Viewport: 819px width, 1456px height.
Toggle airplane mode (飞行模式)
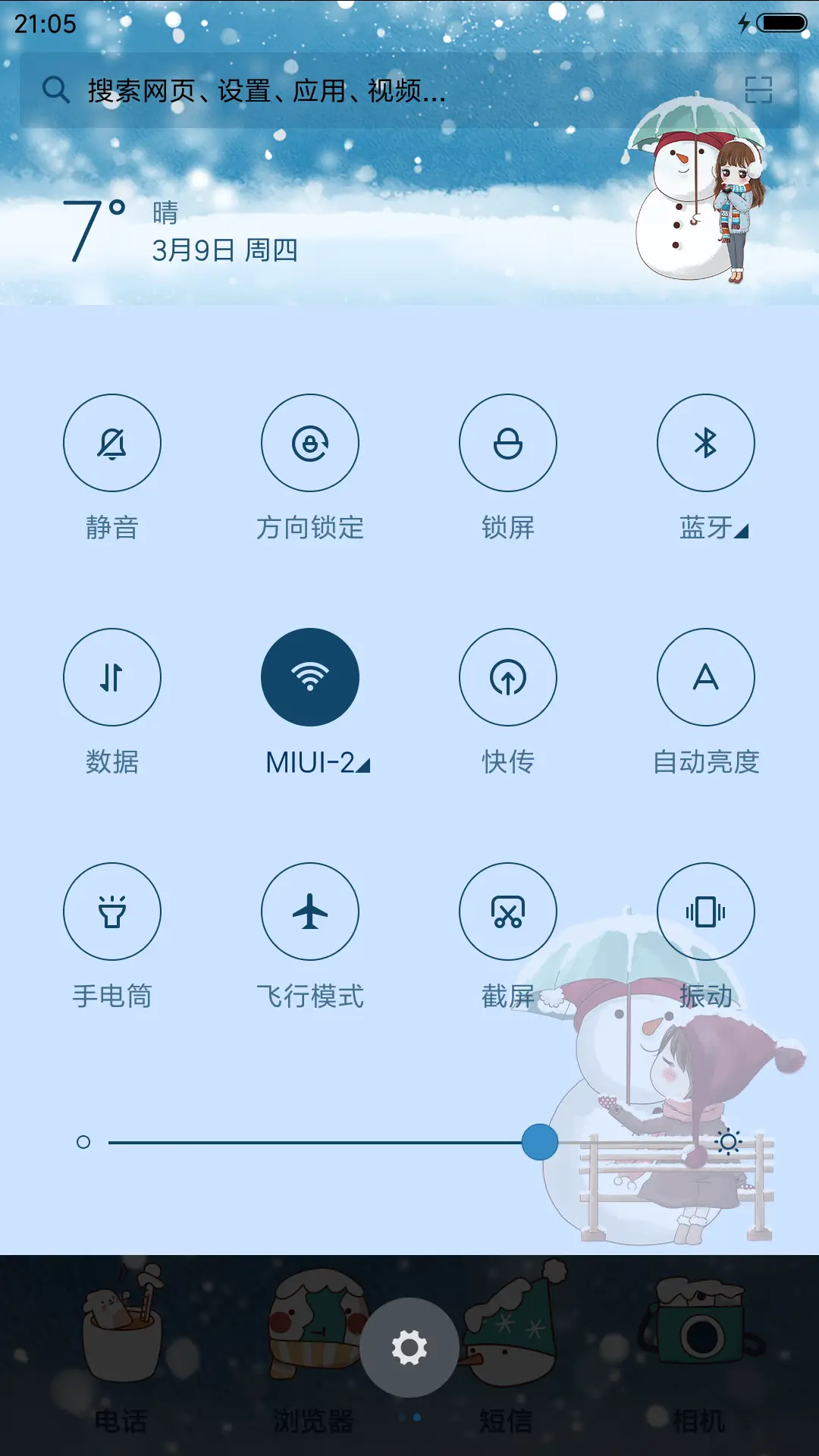(310, 912)
